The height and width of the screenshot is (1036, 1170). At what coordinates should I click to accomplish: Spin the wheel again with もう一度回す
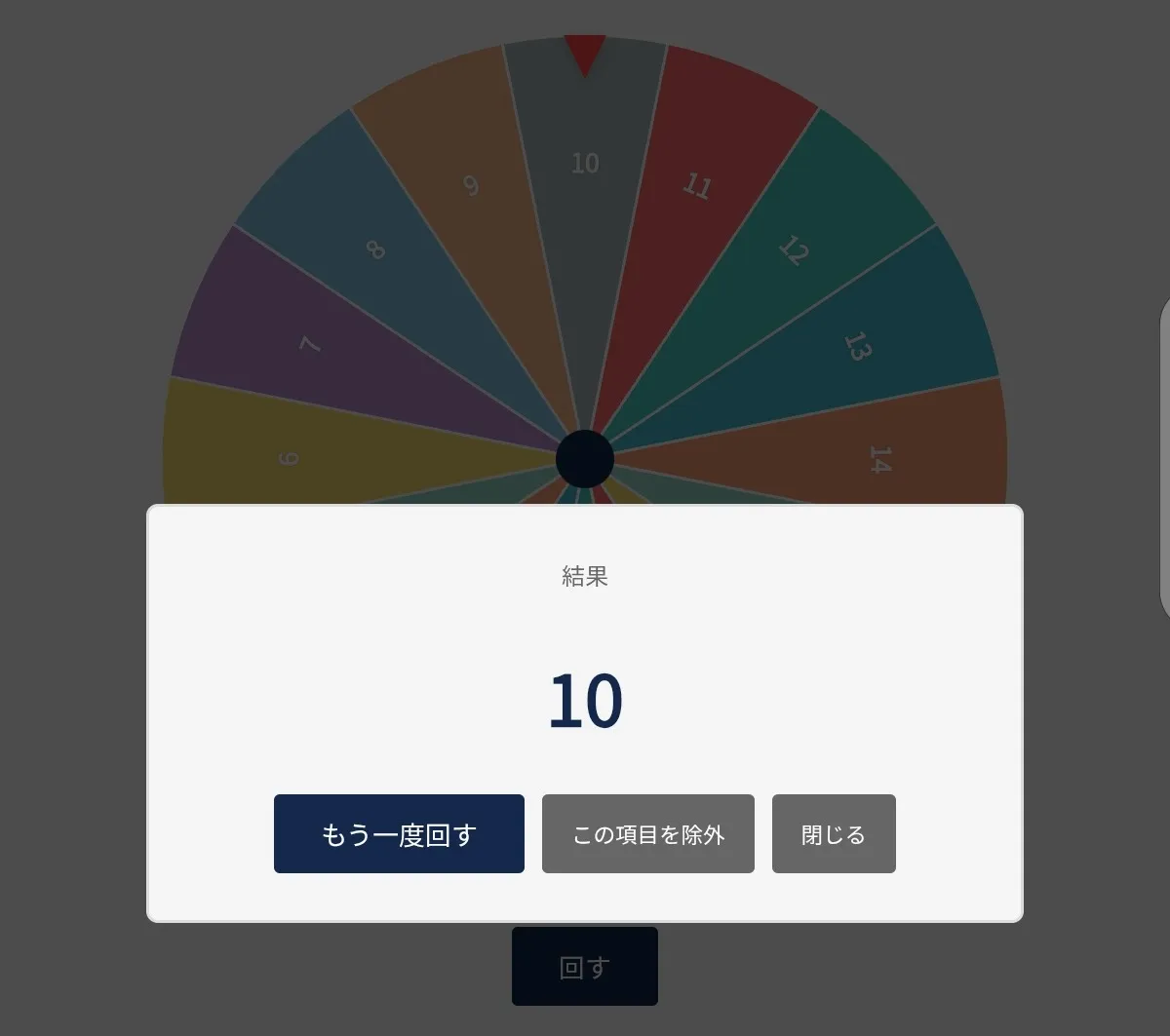[x=399, y=834]
